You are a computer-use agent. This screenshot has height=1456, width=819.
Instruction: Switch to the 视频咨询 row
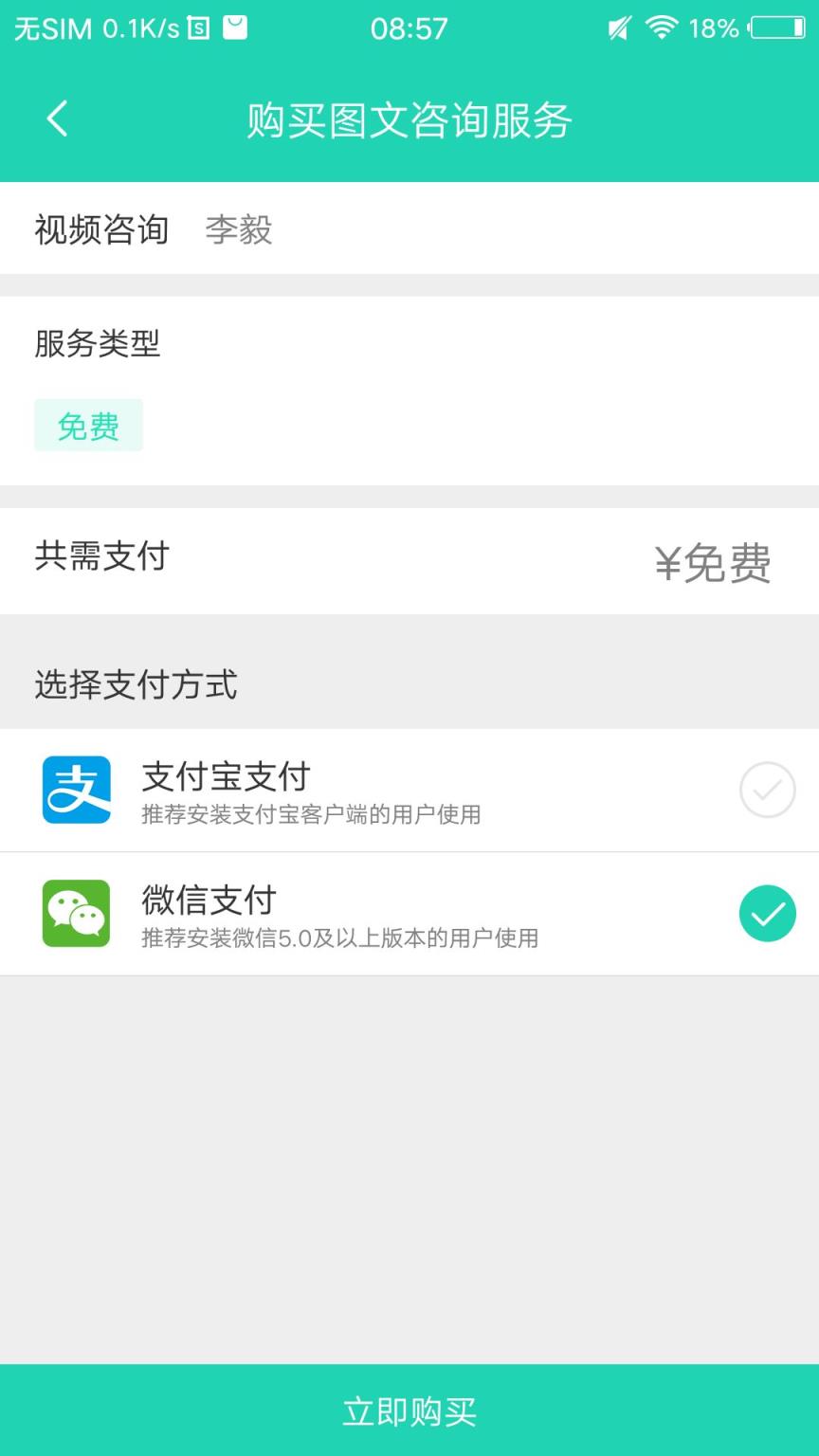tap(101, 229)
